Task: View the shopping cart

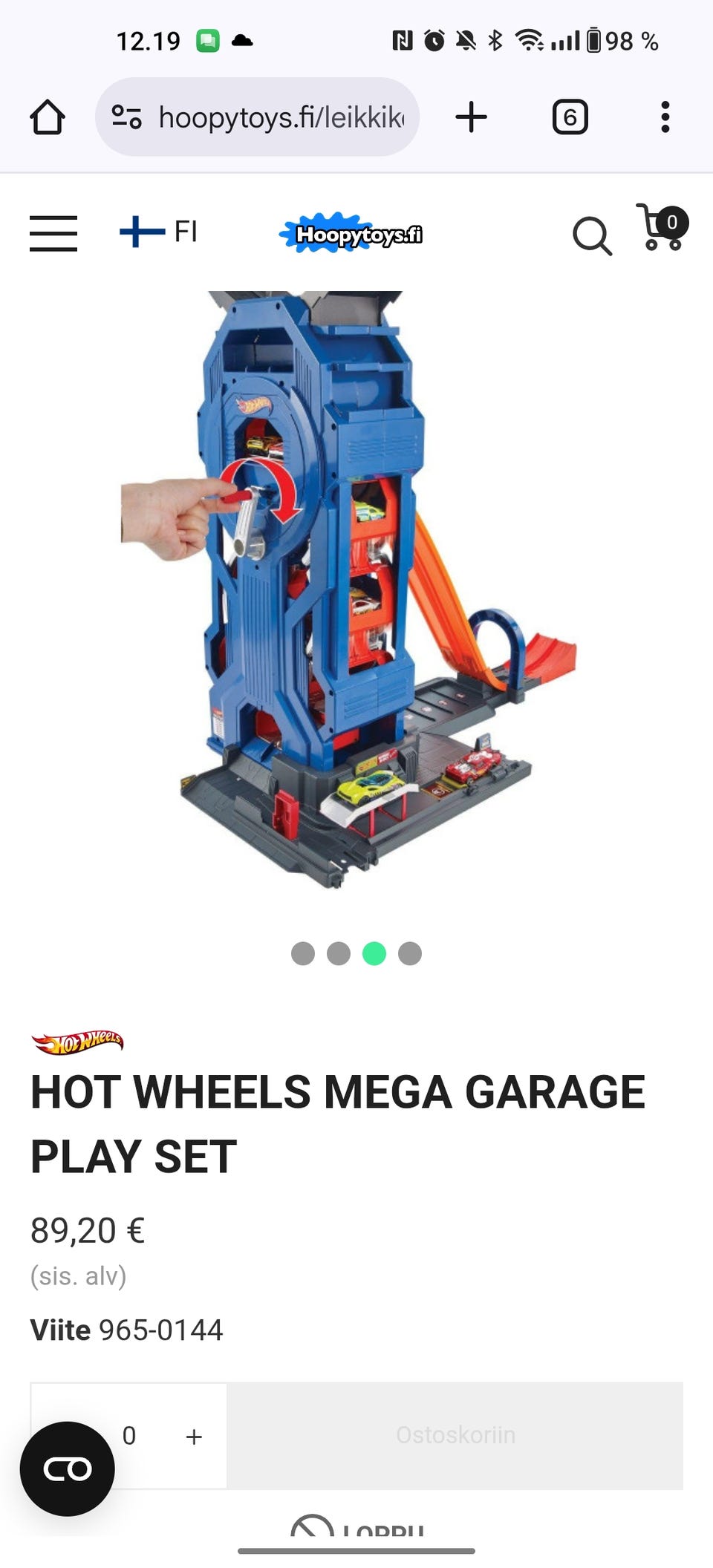Action: tap(662, 227)
